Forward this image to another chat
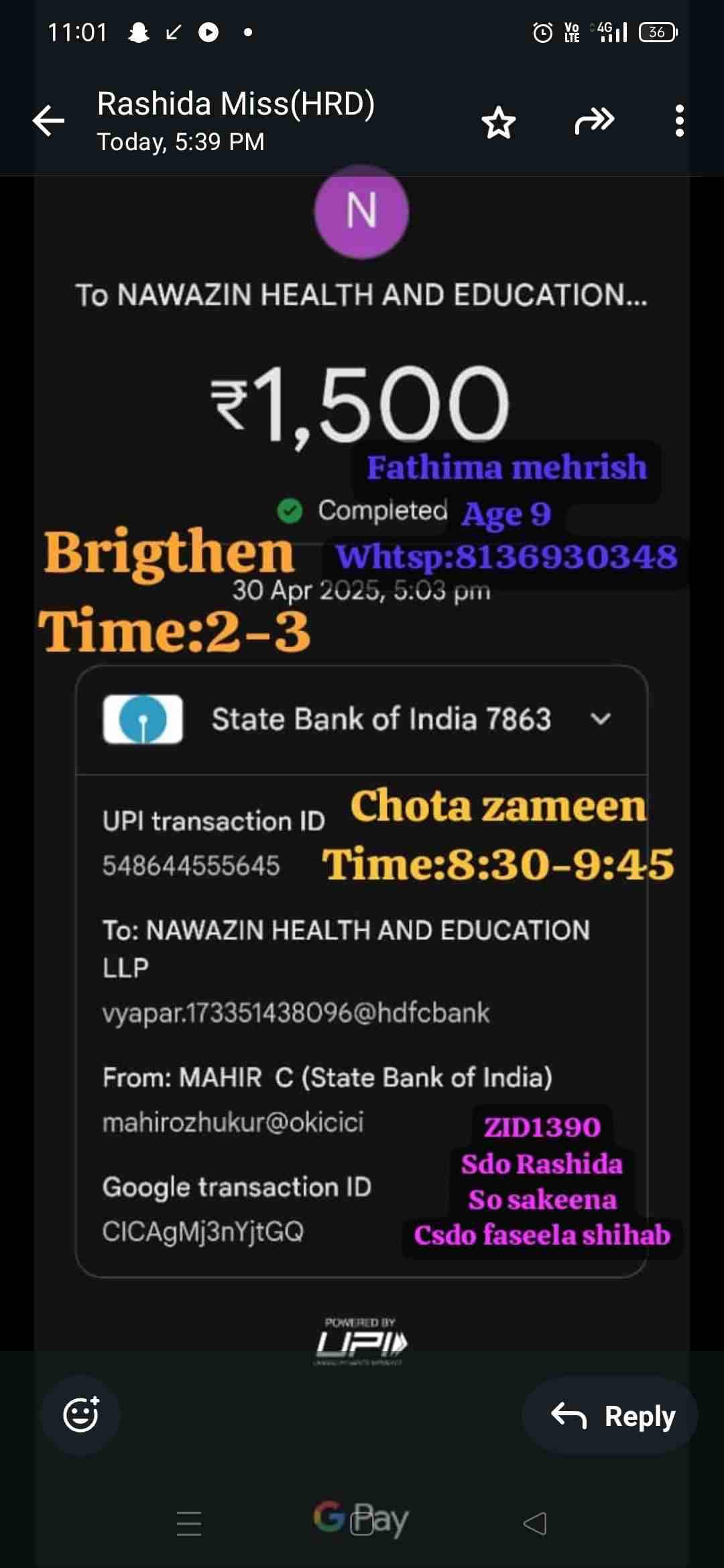Screen dimensions: 724x1568 click(594, 121)
